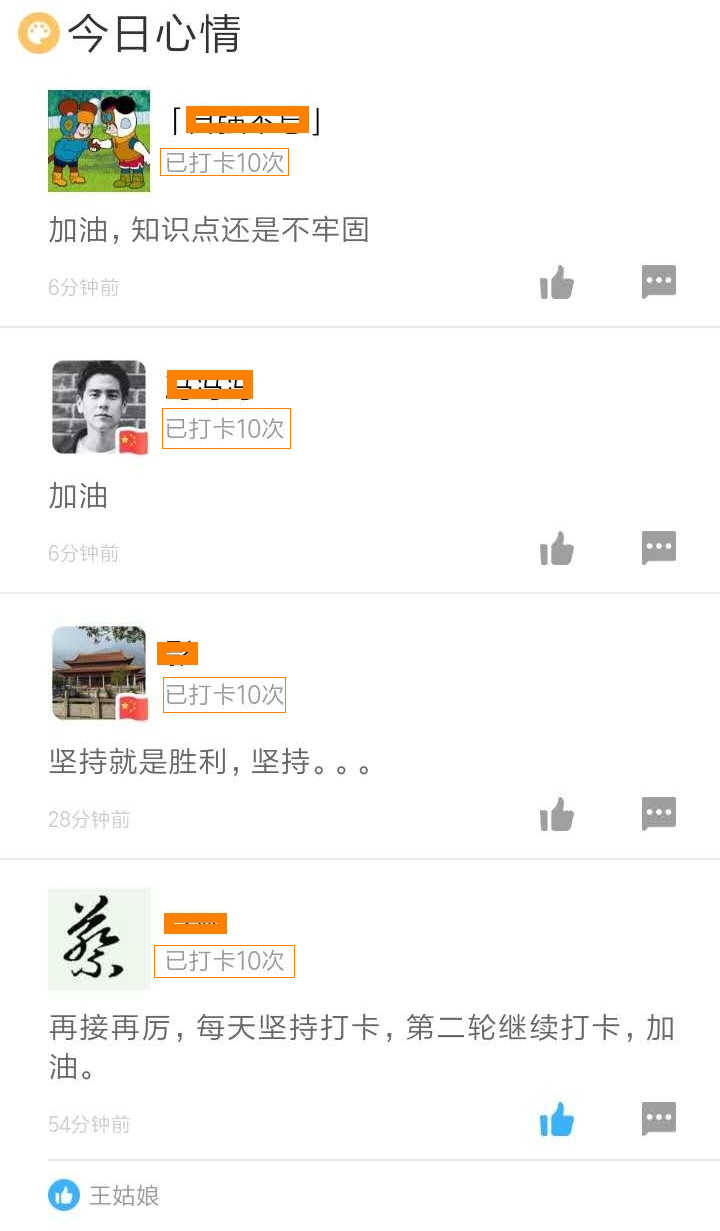Open comments on the first post
The width and height of the screenshot is (720, 1231).
coord(658,281)
